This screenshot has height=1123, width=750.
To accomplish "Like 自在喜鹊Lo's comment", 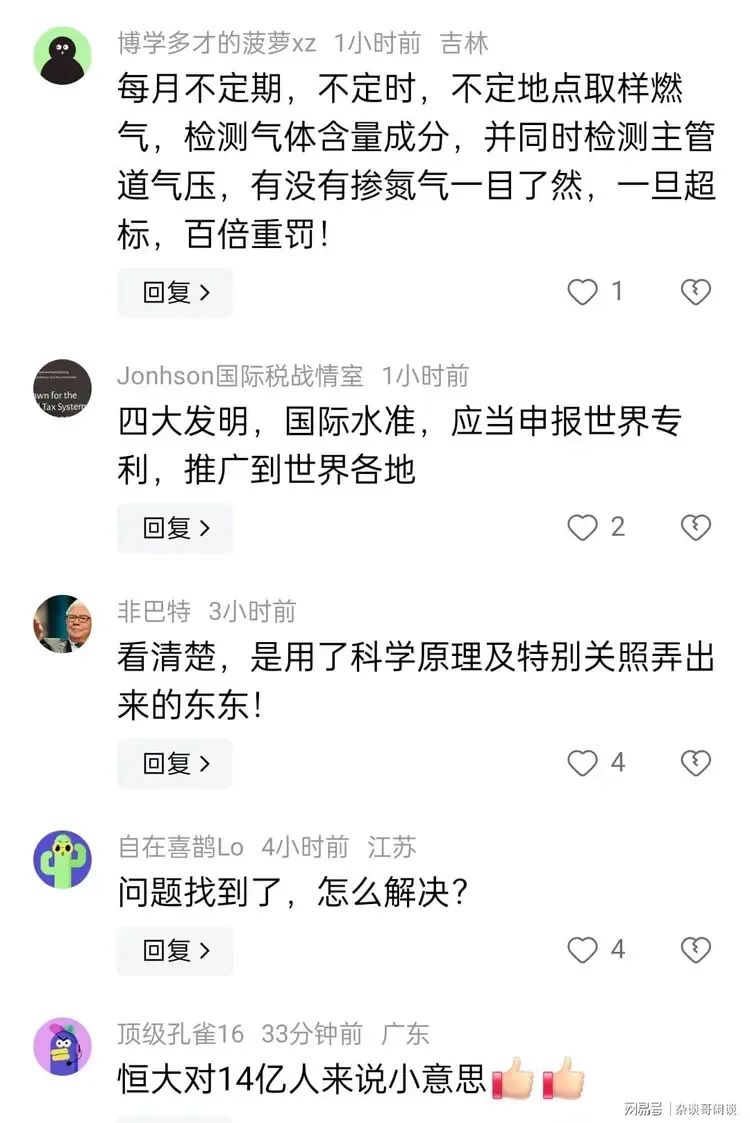I will (x=582, y=949).
